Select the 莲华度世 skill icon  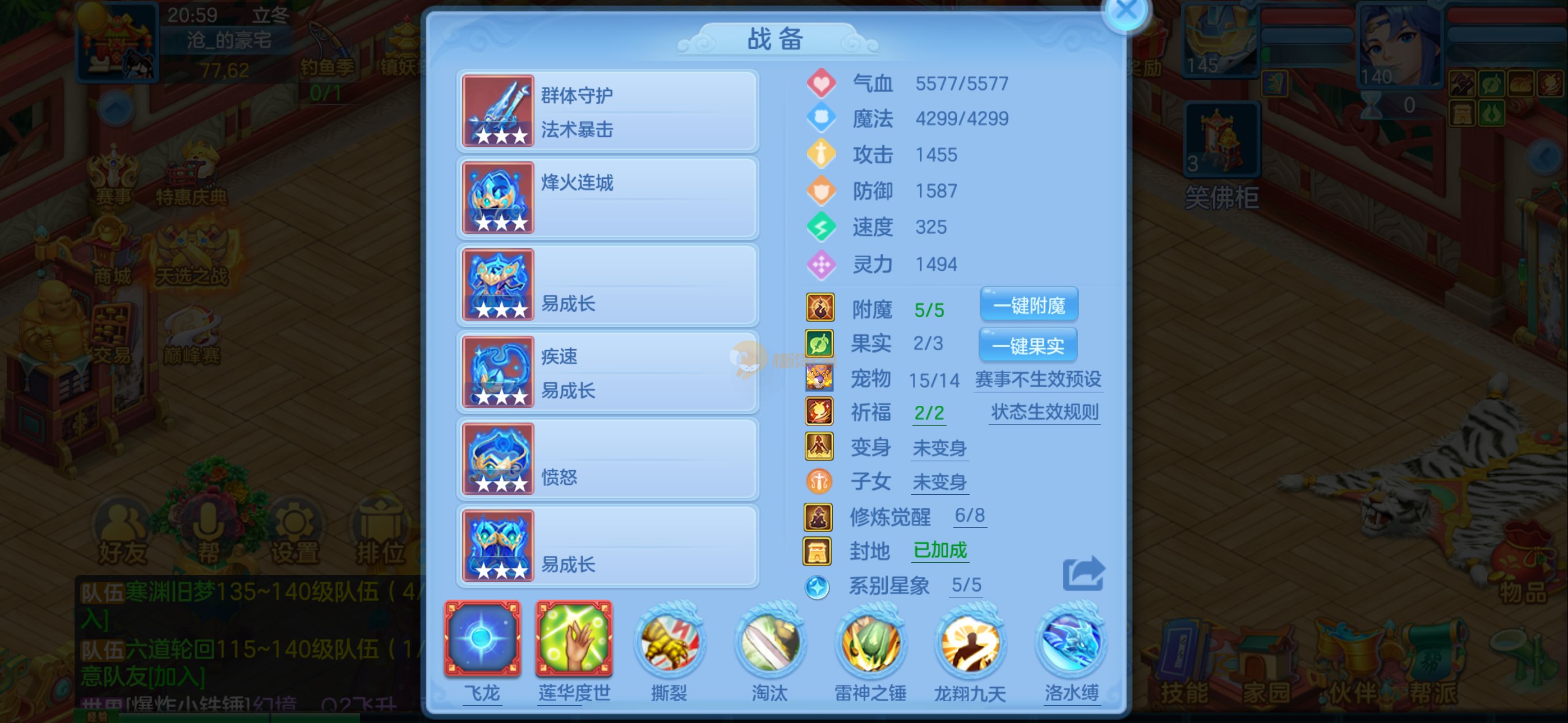coord(573,639)
